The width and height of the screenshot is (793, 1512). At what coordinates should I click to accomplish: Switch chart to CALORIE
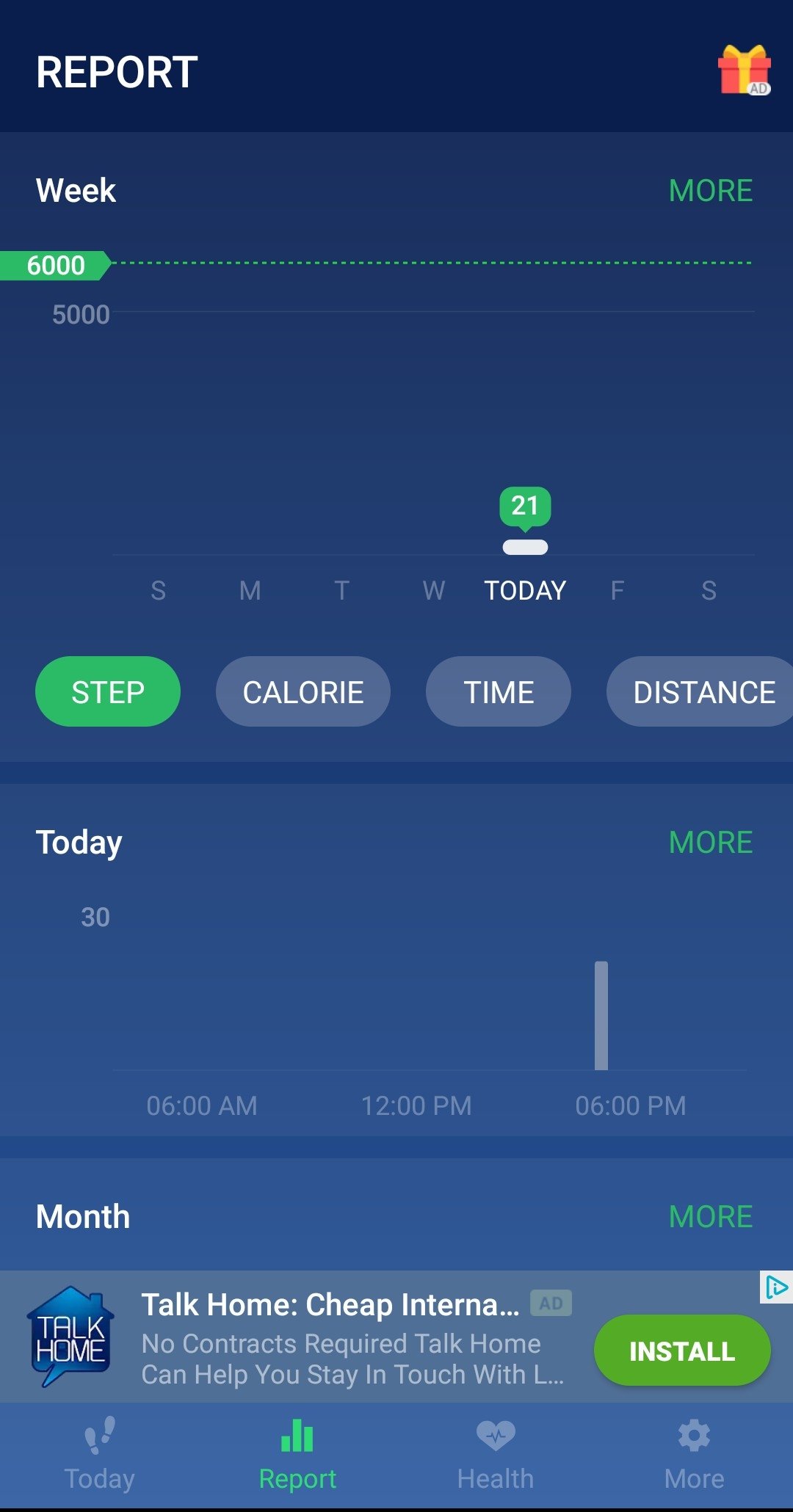[303, 691]
